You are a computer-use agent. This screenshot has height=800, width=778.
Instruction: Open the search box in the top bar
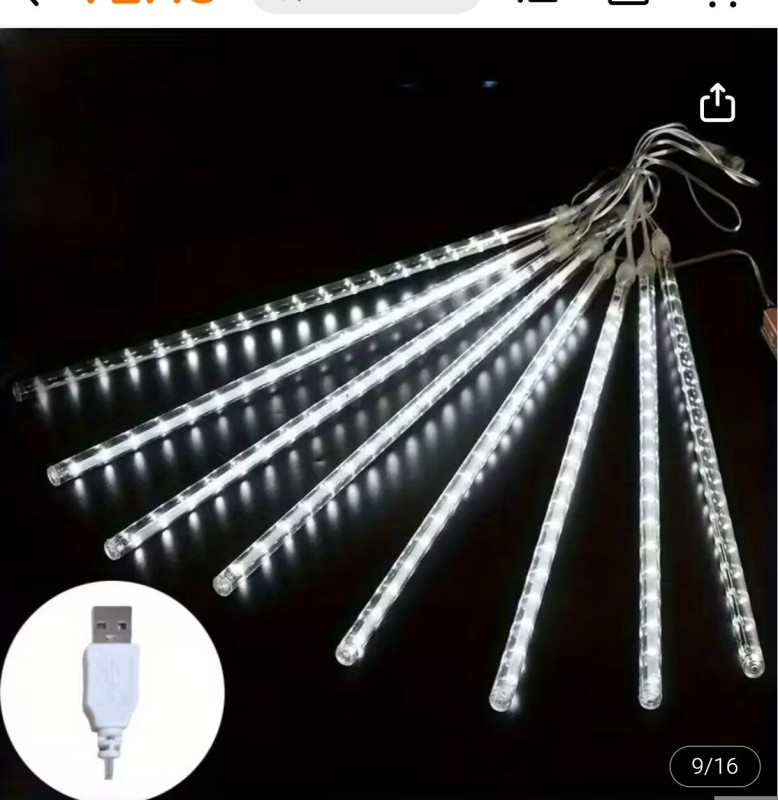pos(365,5)
